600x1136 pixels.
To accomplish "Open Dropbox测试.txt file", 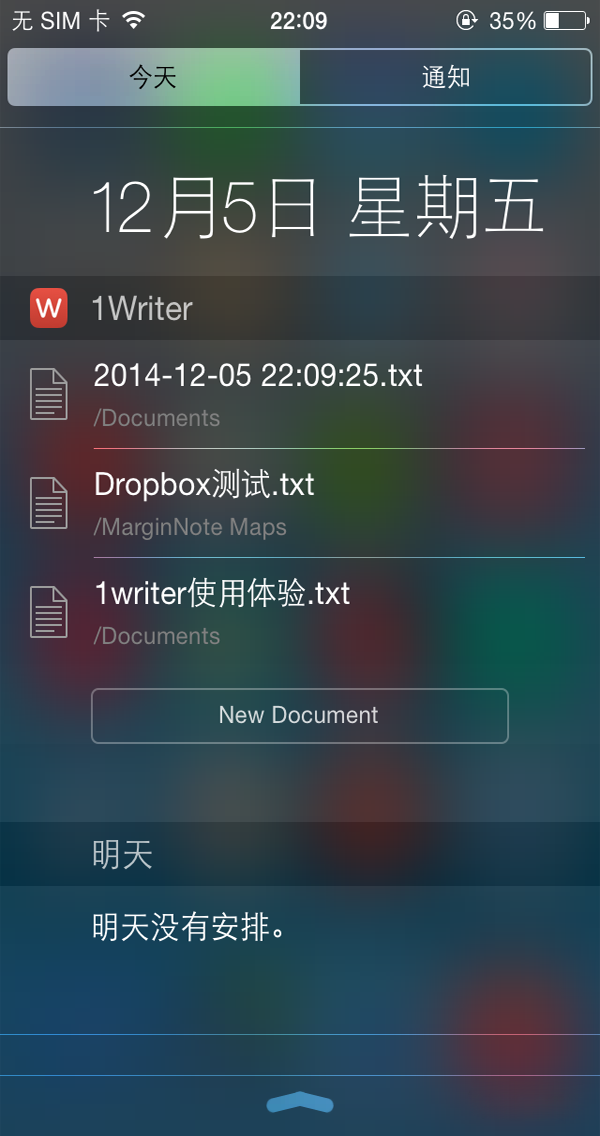I will (205, 502).
